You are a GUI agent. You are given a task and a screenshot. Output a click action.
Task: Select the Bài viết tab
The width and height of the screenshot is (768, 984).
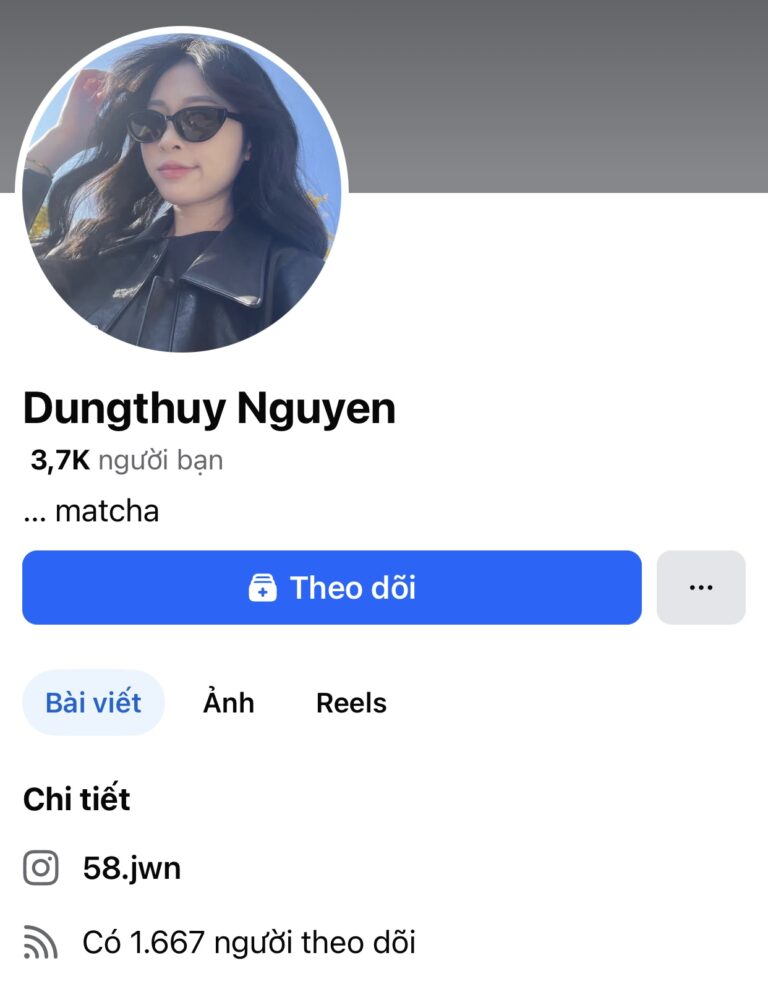93,703
